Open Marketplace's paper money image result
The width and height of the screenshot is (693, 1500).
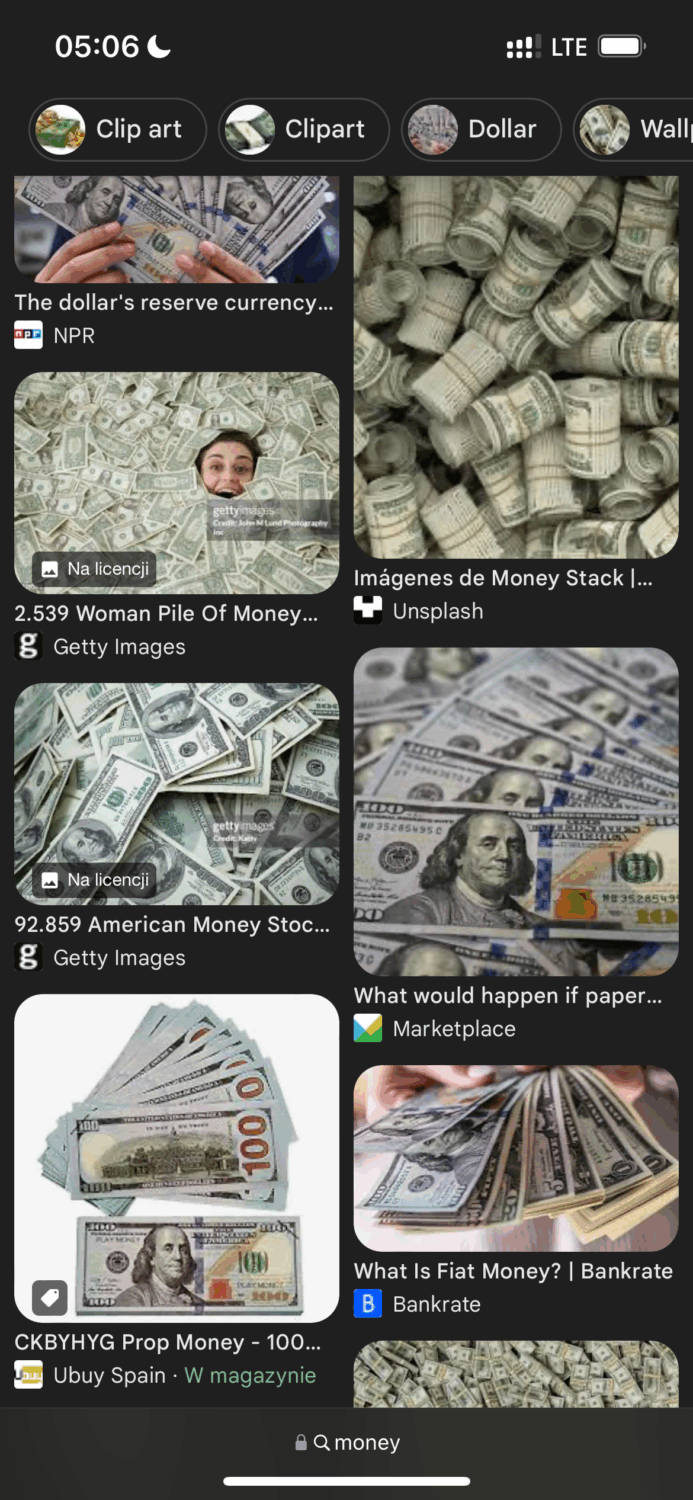click(516, 811)
